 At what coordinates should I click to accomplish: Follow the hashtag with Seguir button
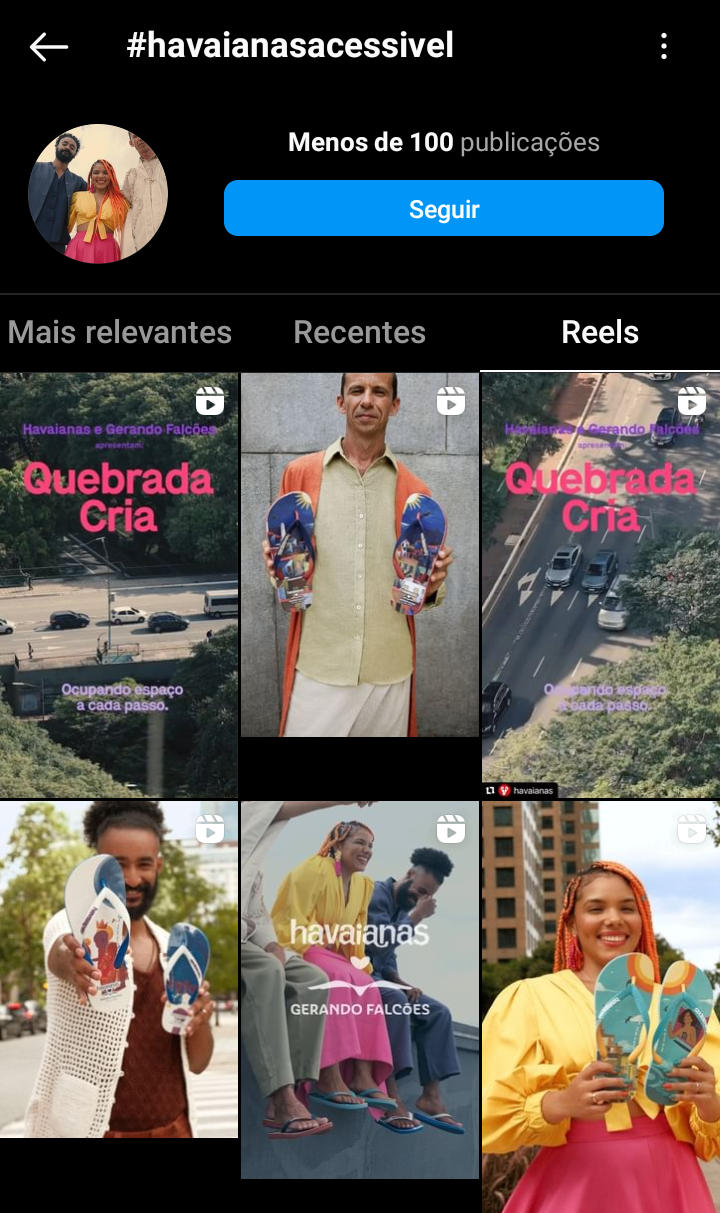point(443,209)
